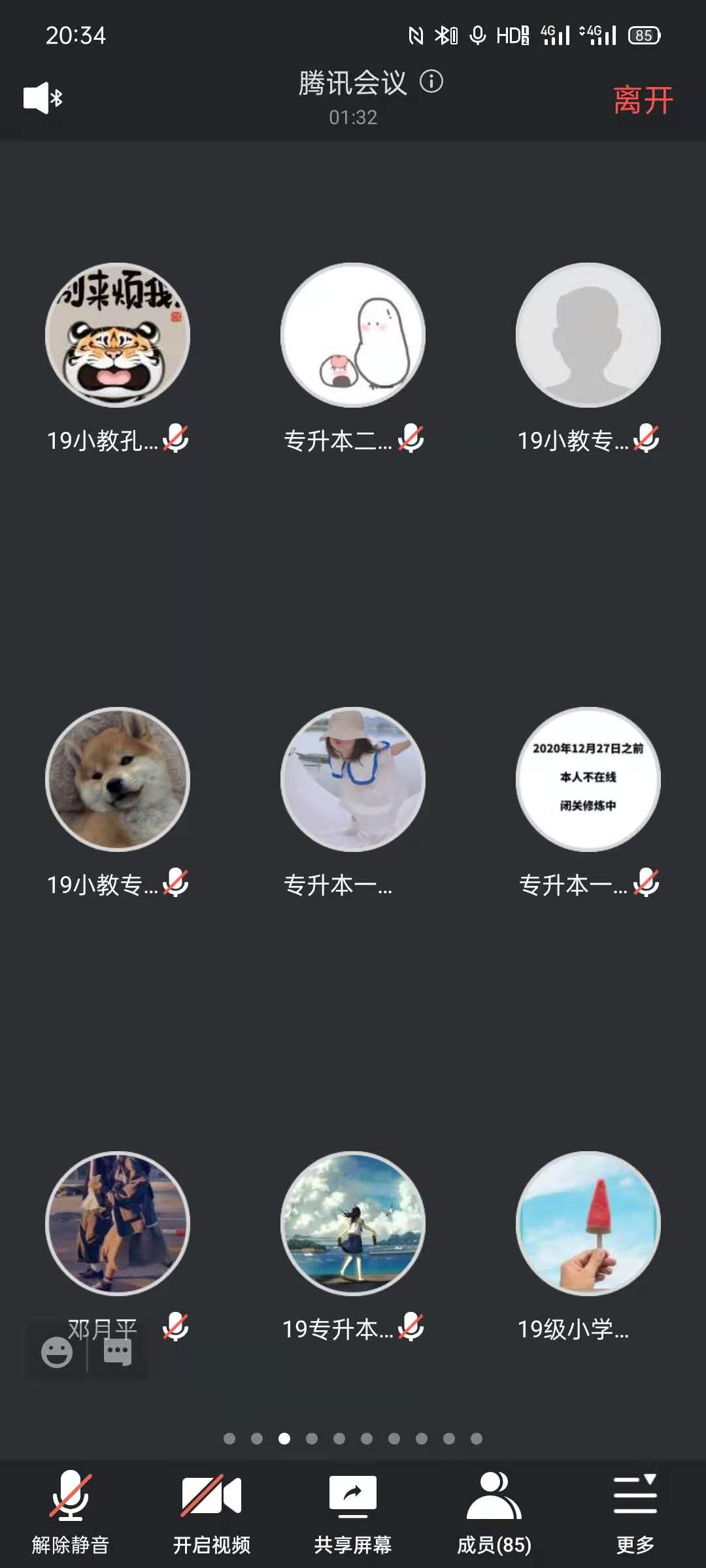Open the chat message bubble icon
This screenshot has width=706, height=1568.
pos(118,1352)
